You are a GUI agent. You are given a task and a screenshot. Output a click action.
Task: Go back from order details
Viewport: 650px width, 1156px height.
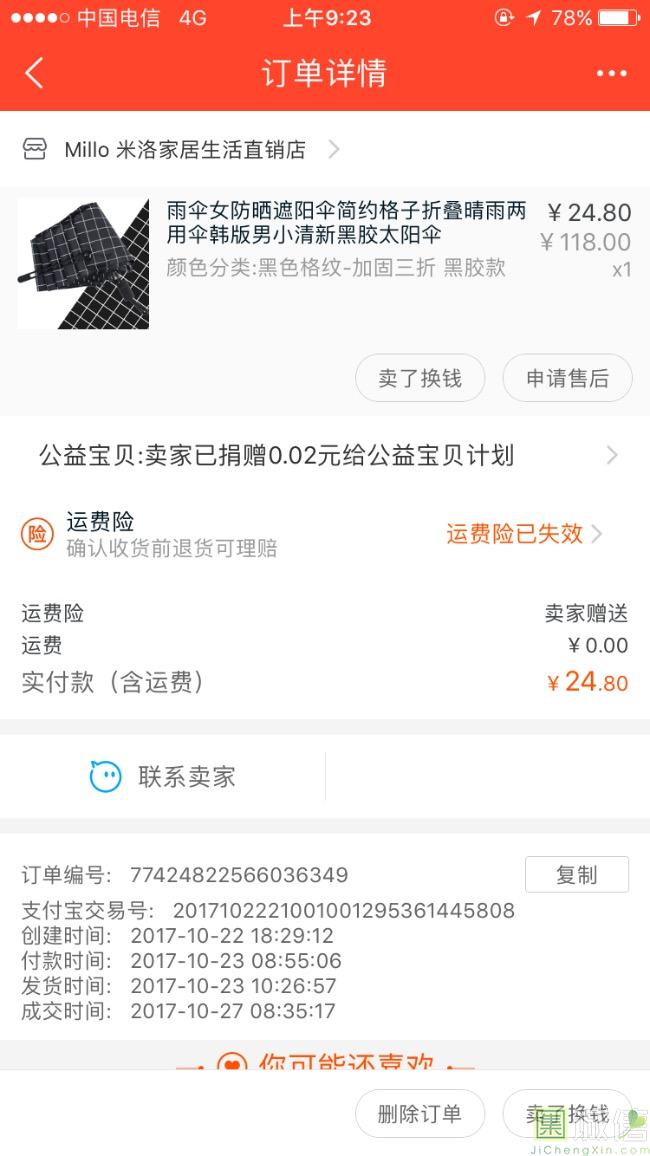tap(35, 73)
